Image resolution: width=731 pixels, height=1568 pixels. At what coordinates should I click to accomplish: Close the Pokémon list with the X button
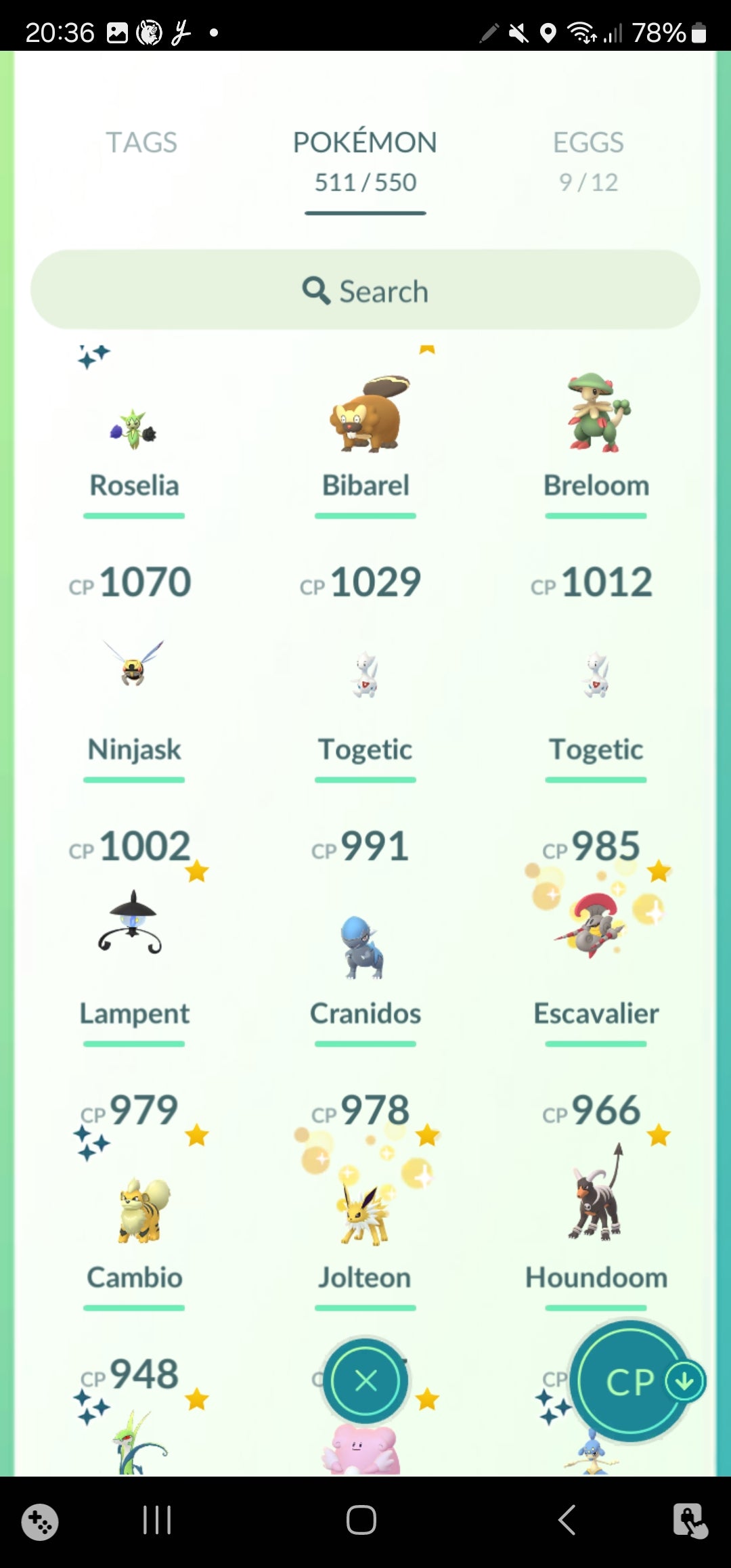coord(365,1380)
